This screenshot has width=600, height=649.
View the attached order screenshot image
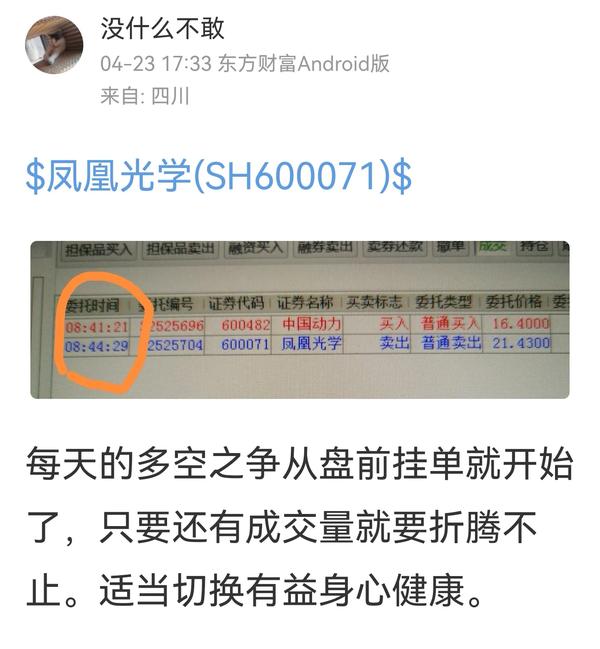click(300, 319)
